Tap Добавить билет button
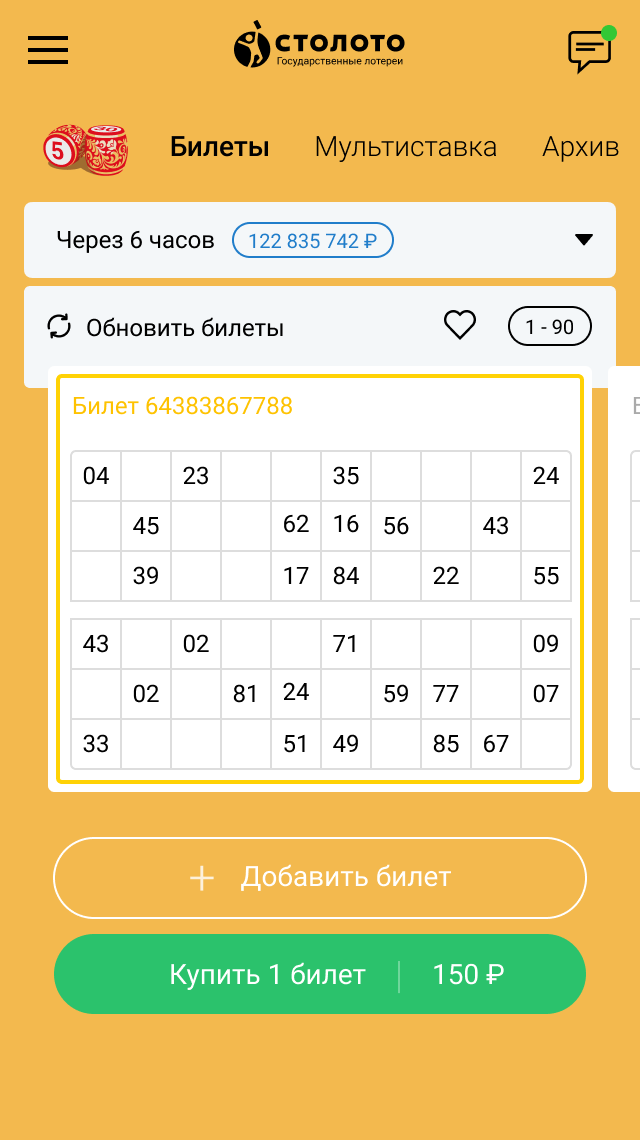This screenshot has width=640, height=1140. pos(320,878)
